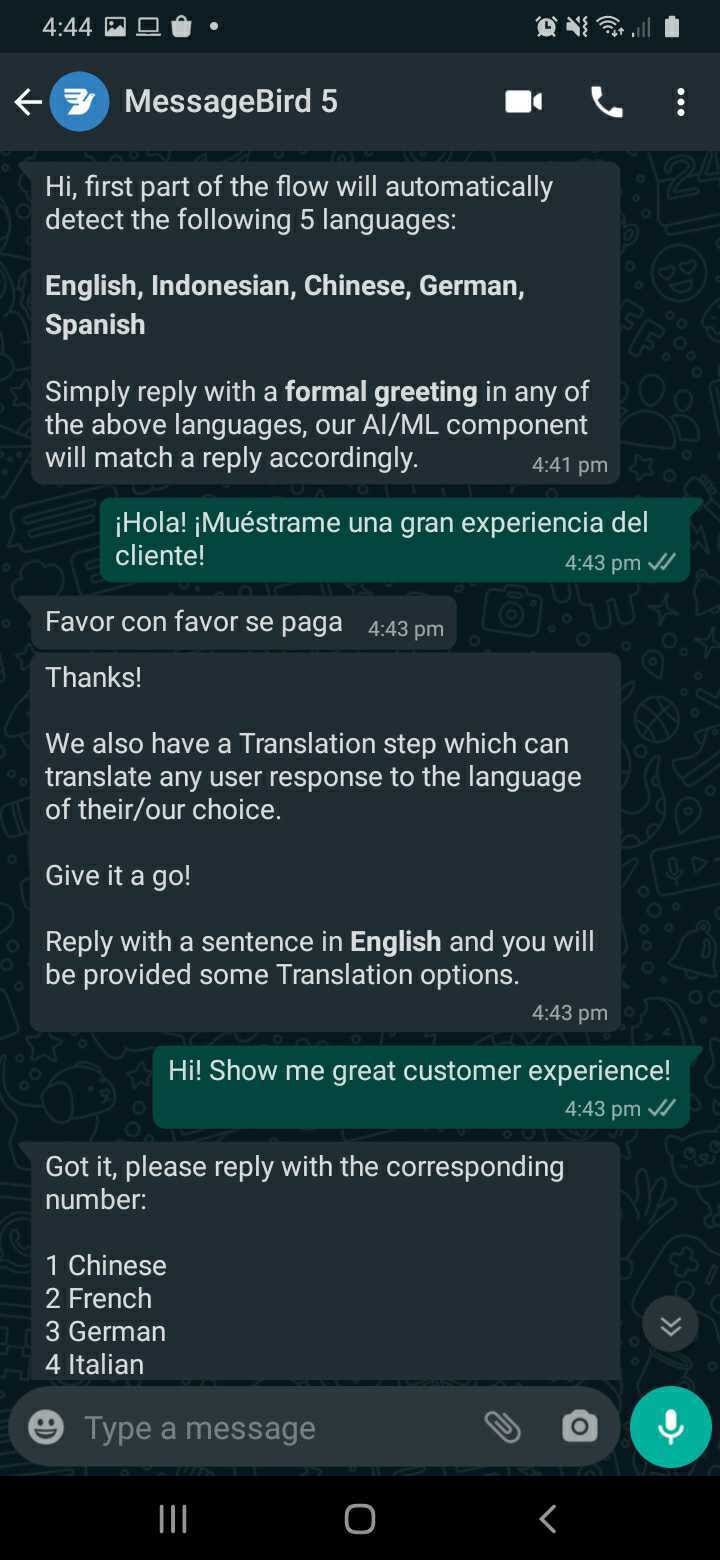The width and height of the screenshot is (720, 1560).
Task: Jump to the latest messages
Action: (670, 1325)
